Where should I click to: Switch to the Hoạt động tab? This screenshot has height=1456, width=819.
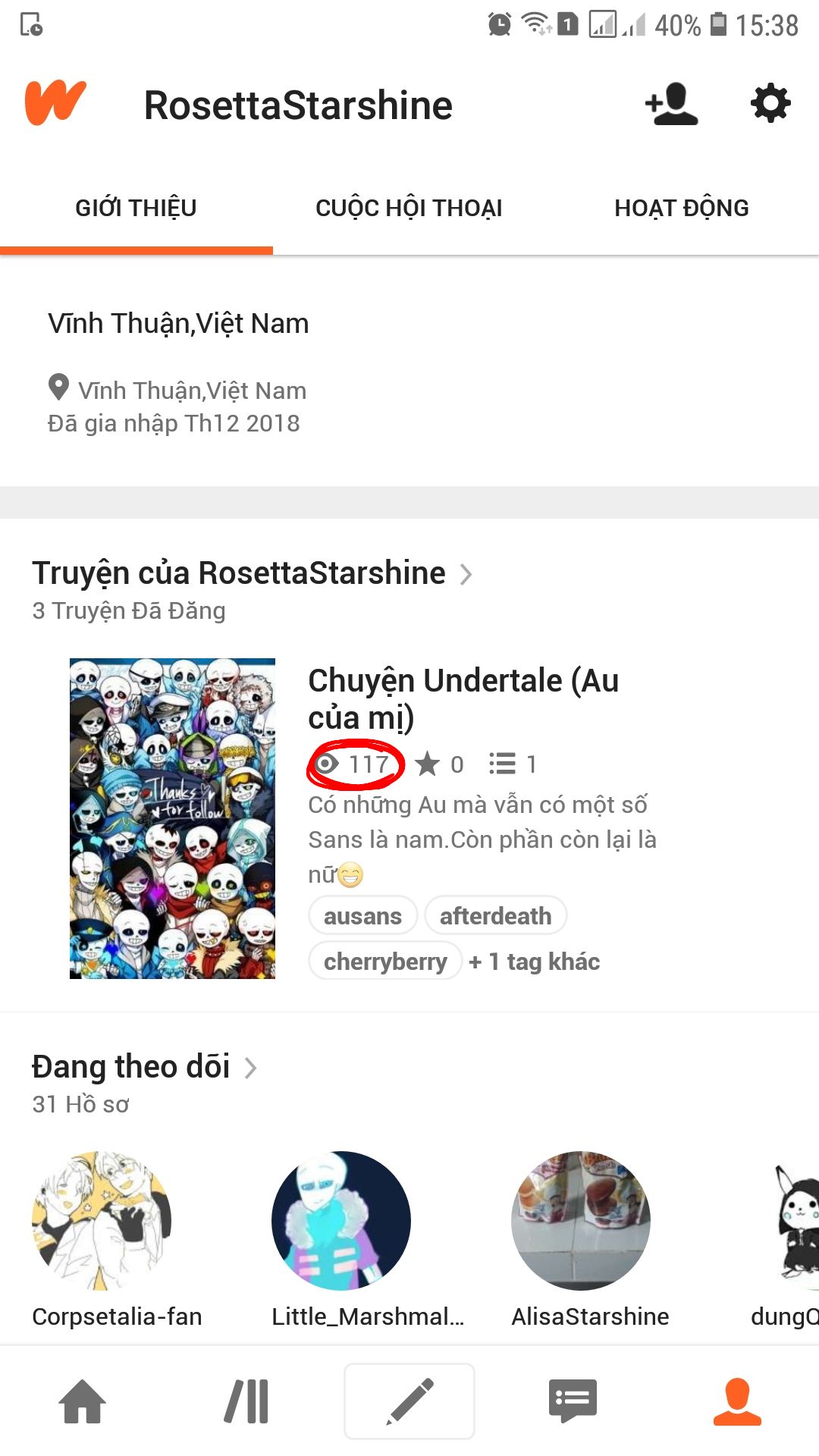(682, 208)
